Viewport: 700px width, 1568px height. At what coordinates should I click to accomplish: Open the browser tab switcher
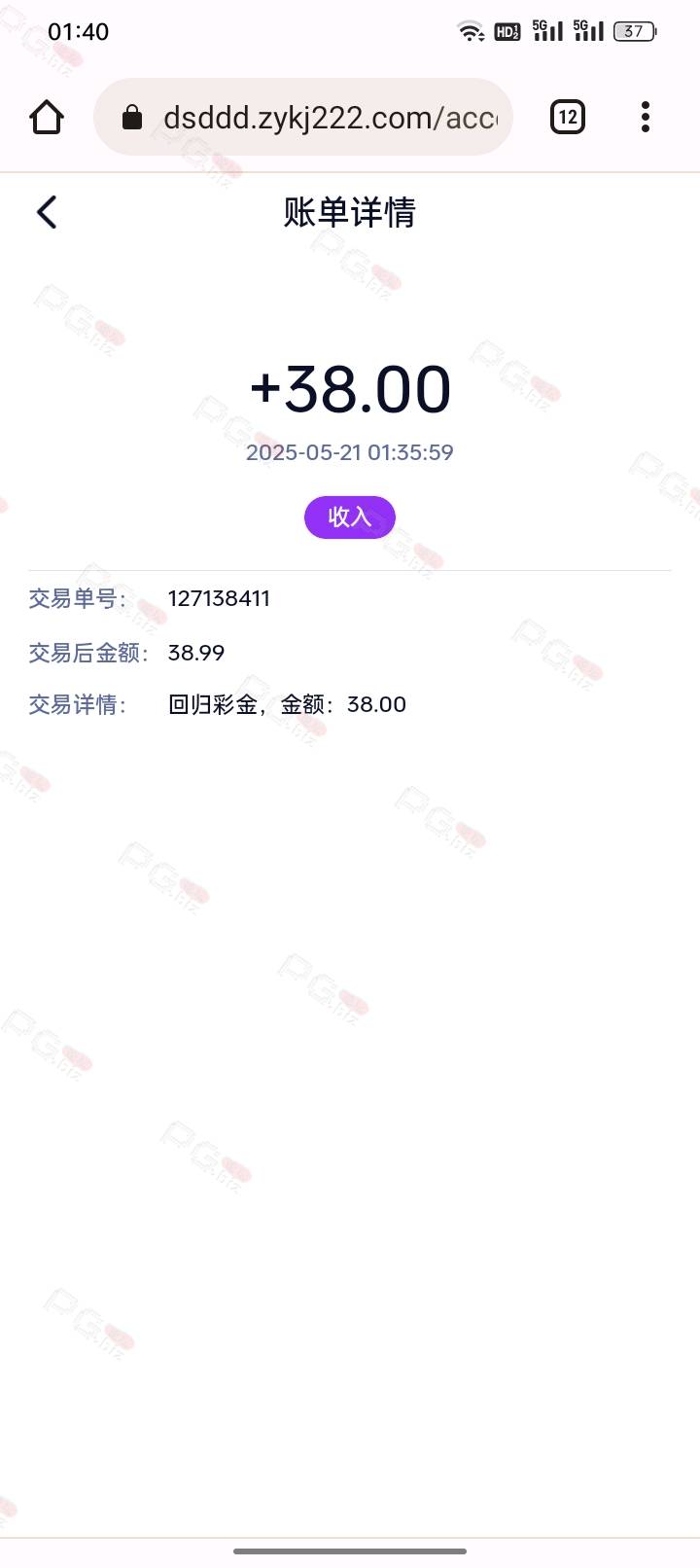568,118
